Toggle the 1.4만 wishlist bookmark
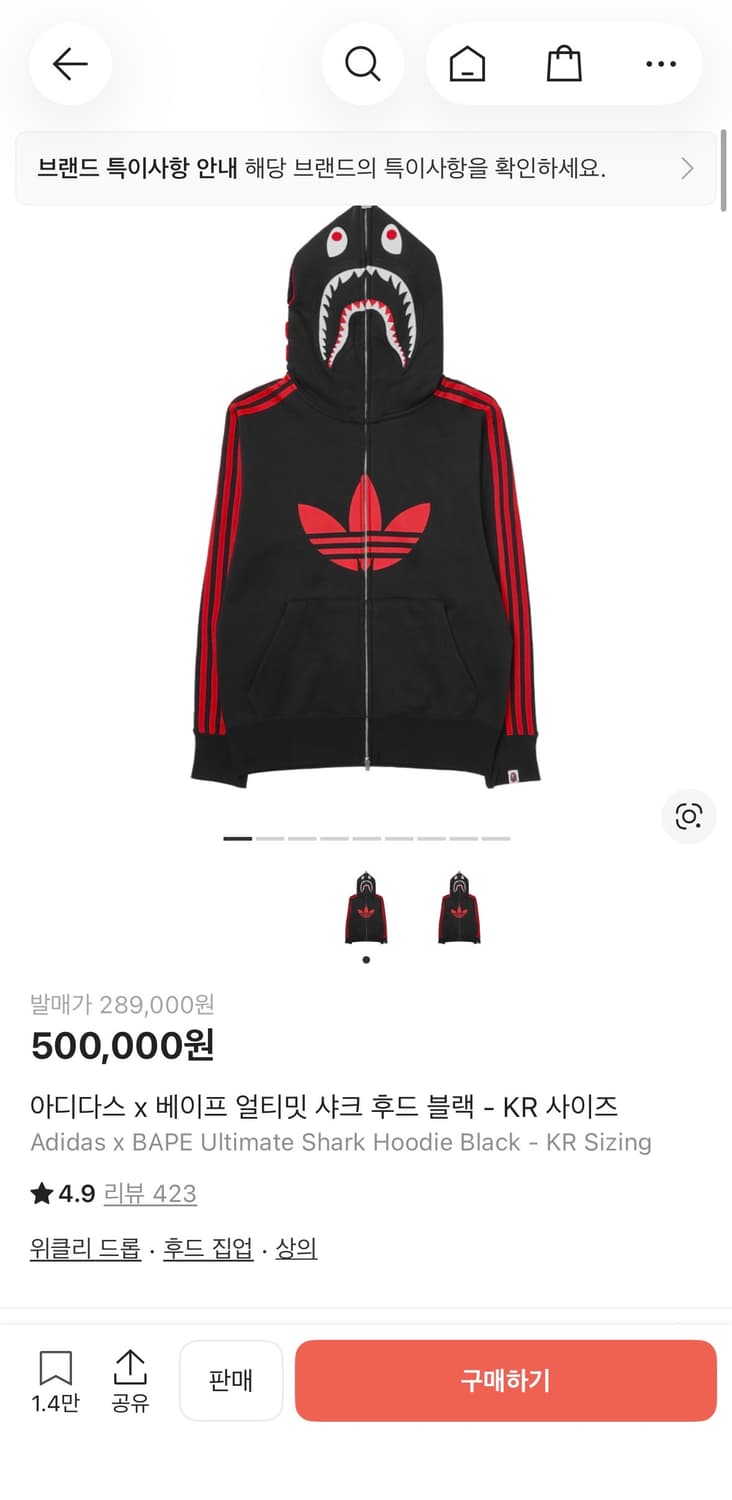This screenshot has width=732, height=1500. tap(57, 1380)
